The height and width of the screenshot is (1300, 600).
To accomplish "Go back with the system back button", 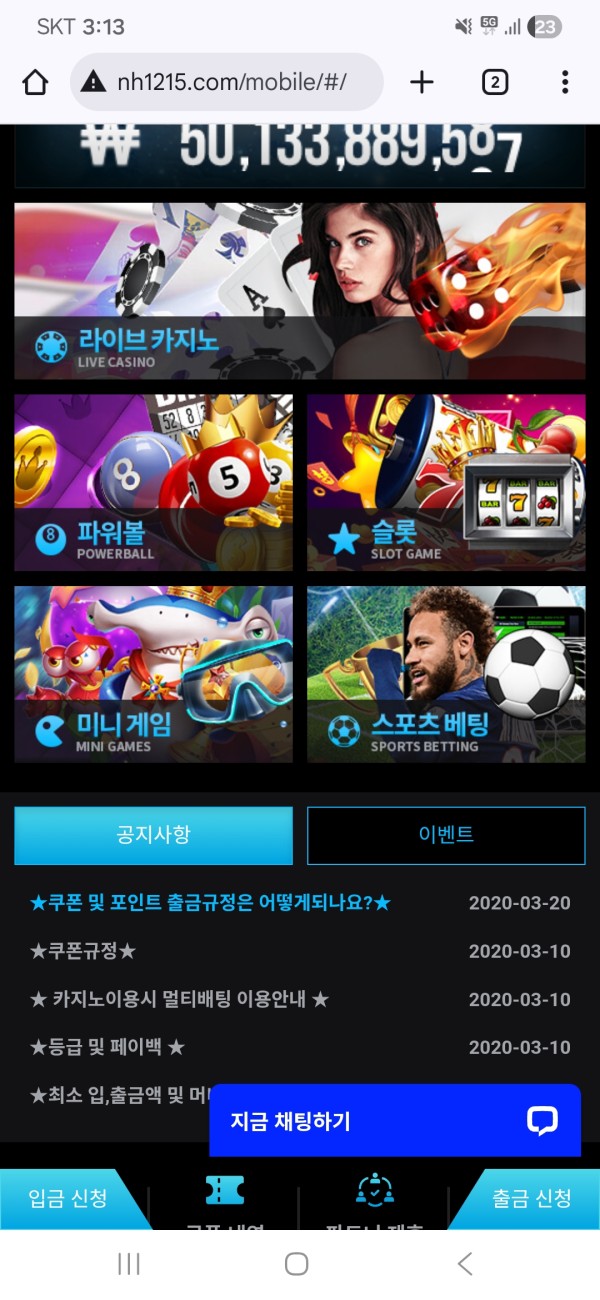I will pos(465,1264).
